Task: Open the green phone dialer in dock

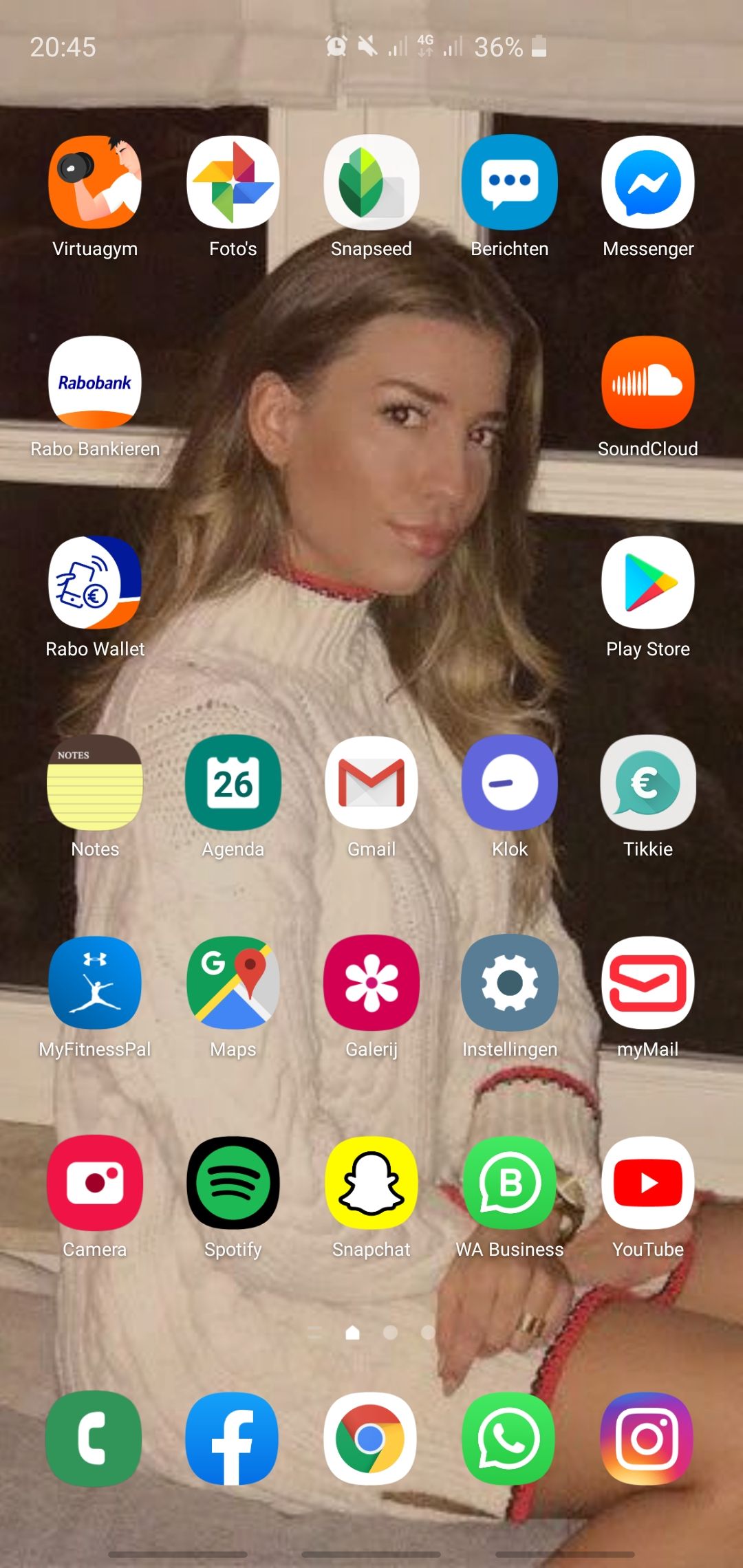Action: click(94, 1439)
